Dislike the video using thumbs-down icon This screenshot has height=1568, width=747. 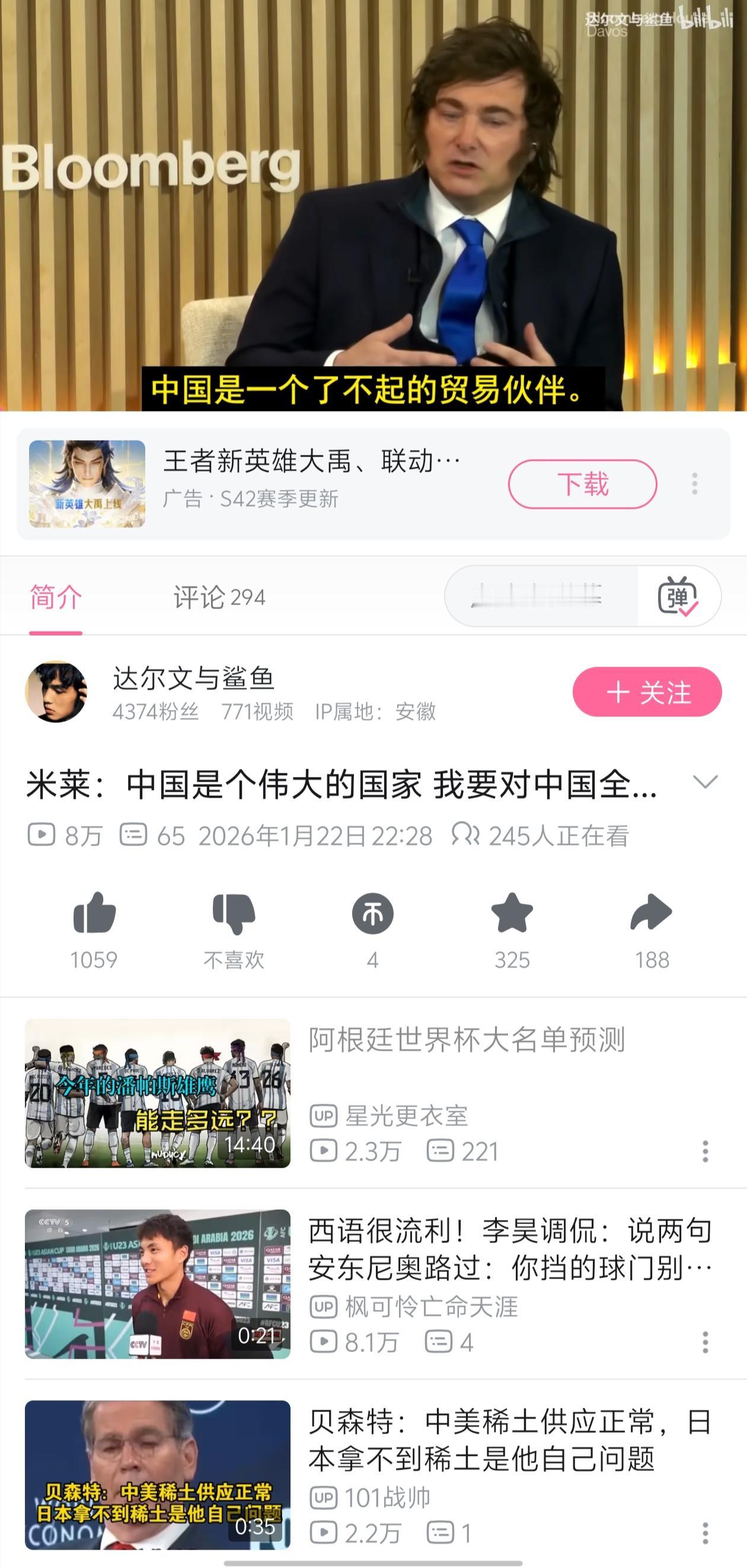point(234,914)
